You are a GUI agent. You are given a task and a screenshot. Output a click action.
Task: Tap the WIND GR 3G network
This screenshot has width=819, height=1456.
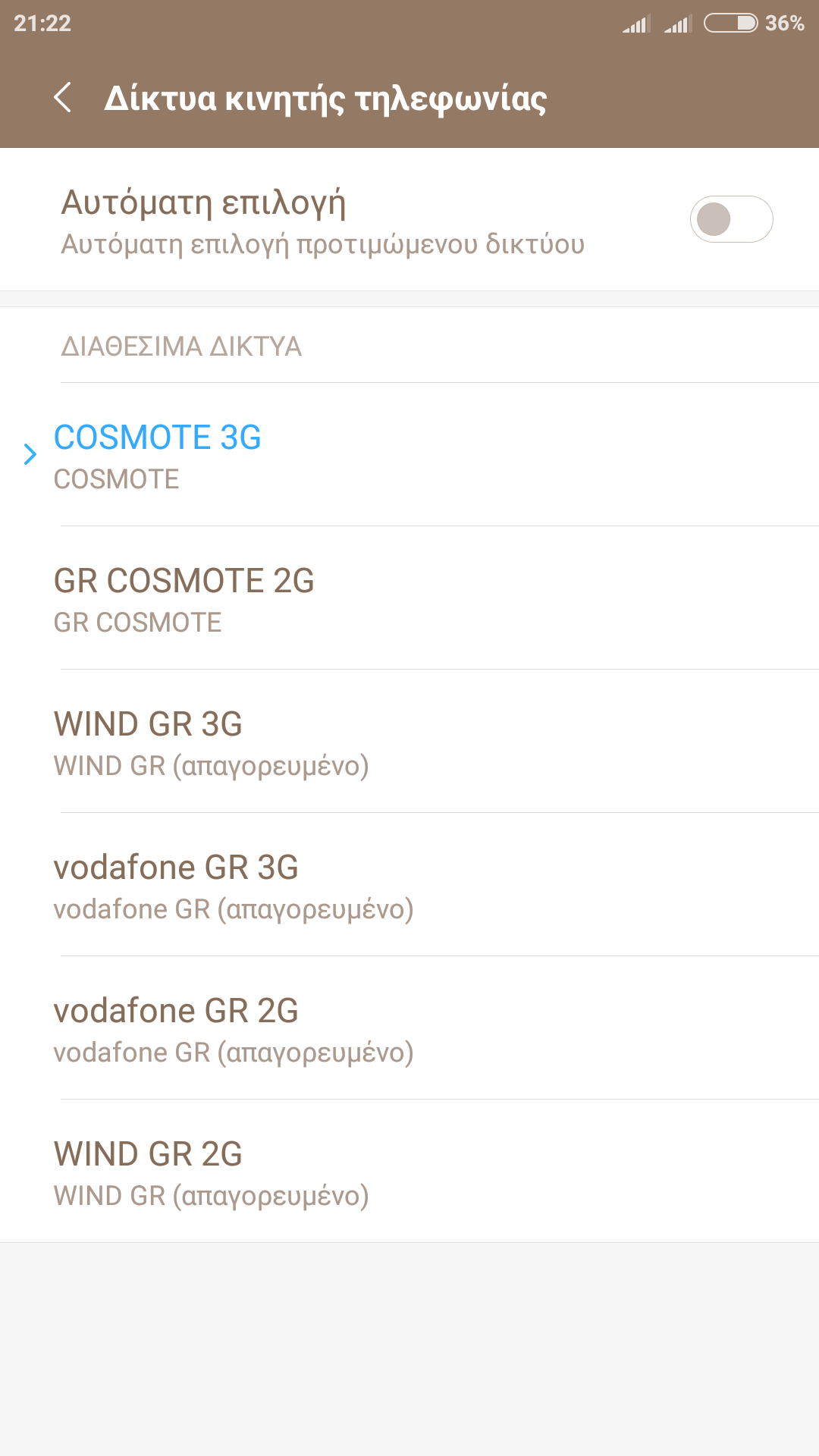pos(409,742)
